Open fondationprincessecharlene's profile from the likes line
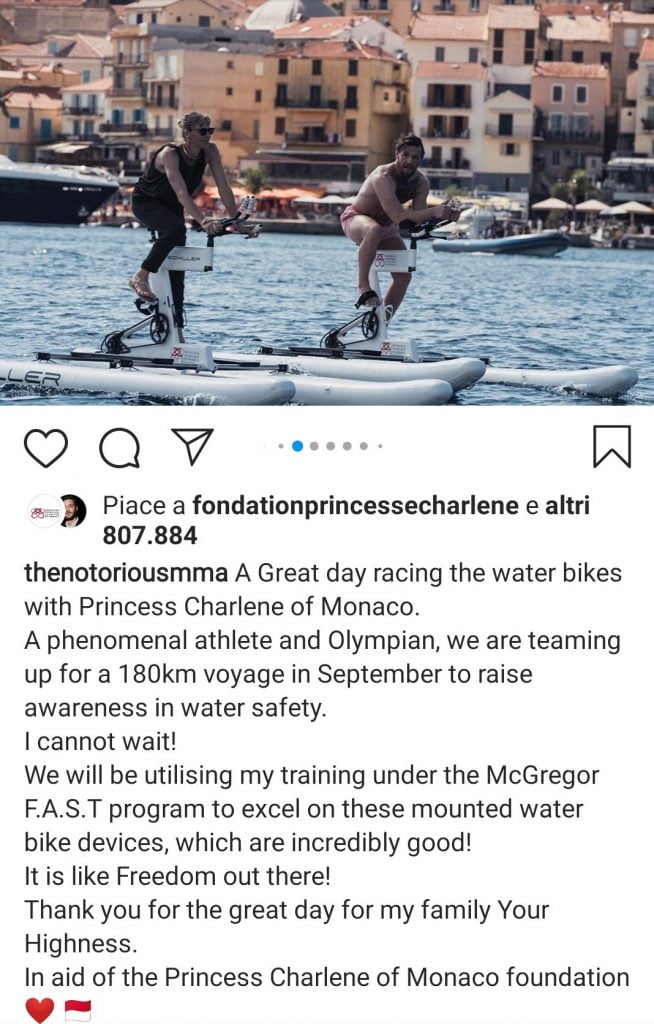The width and height of the screenshot is (654, 1024). click(355, 506)
